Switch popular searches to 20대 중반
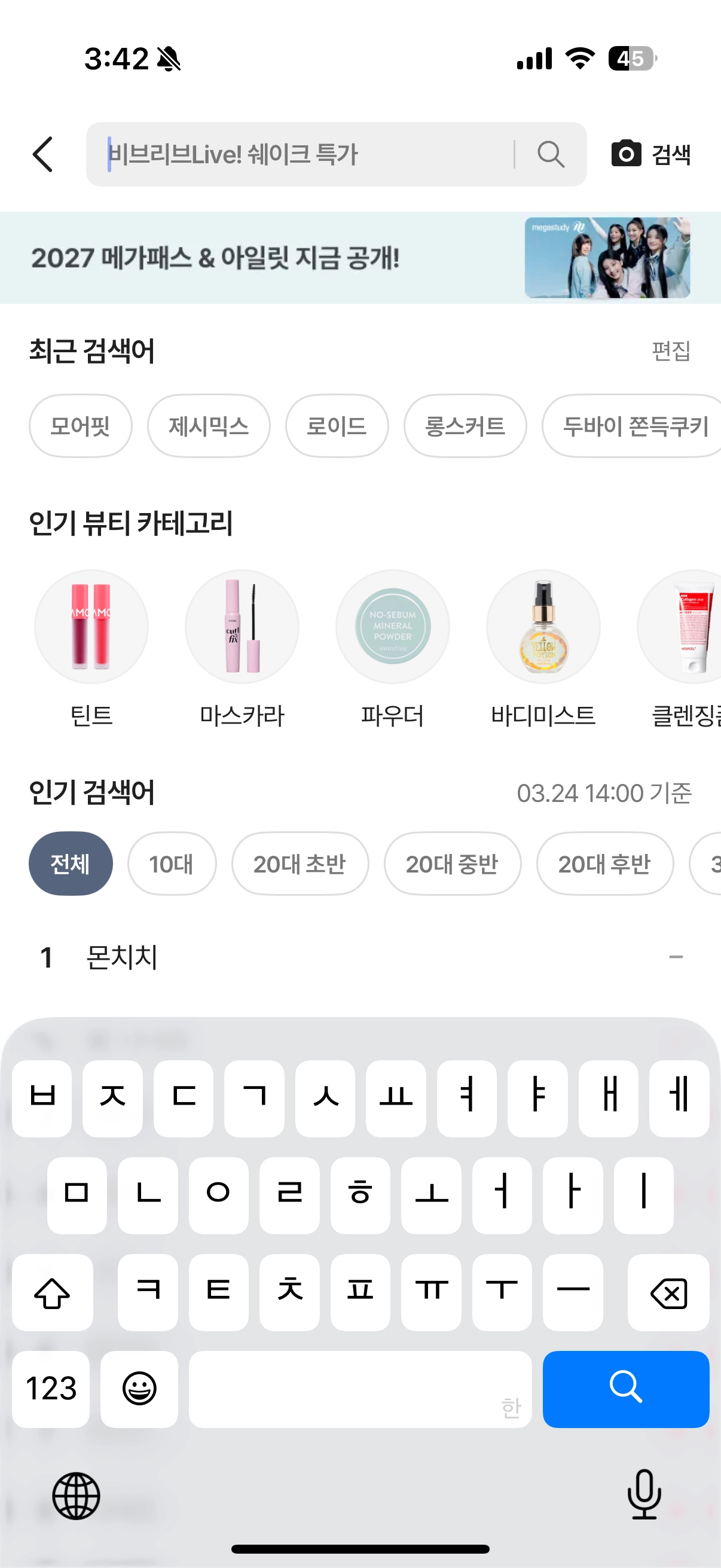This screenshot has width=721, height=1568. 452,864
